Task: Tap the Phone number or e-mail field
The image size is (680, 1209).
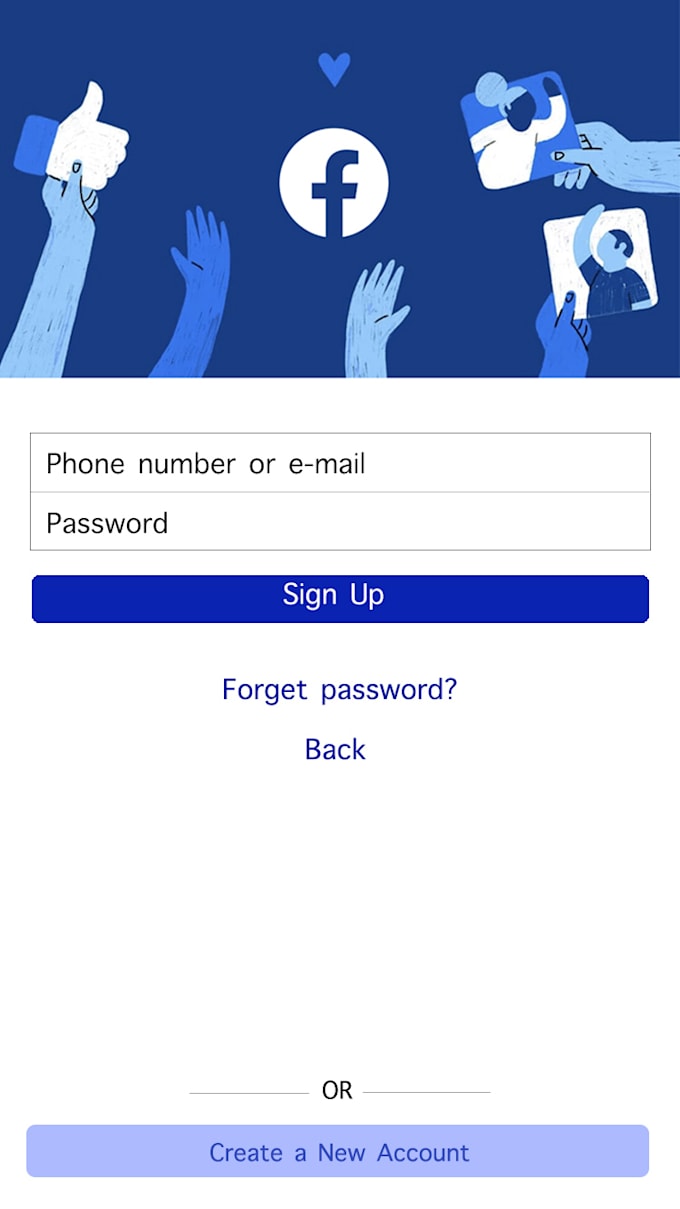Action: [340, 463]
